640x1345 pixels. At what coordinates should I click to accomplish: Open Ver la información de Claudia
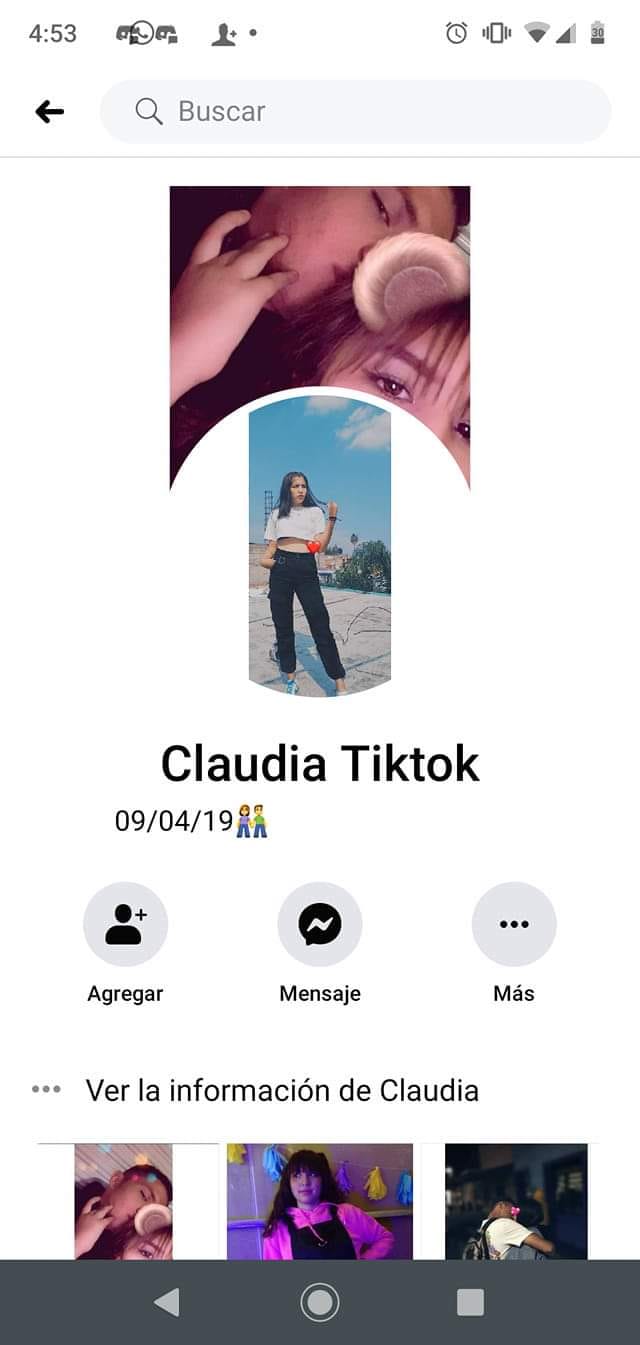pos(282,1090)
